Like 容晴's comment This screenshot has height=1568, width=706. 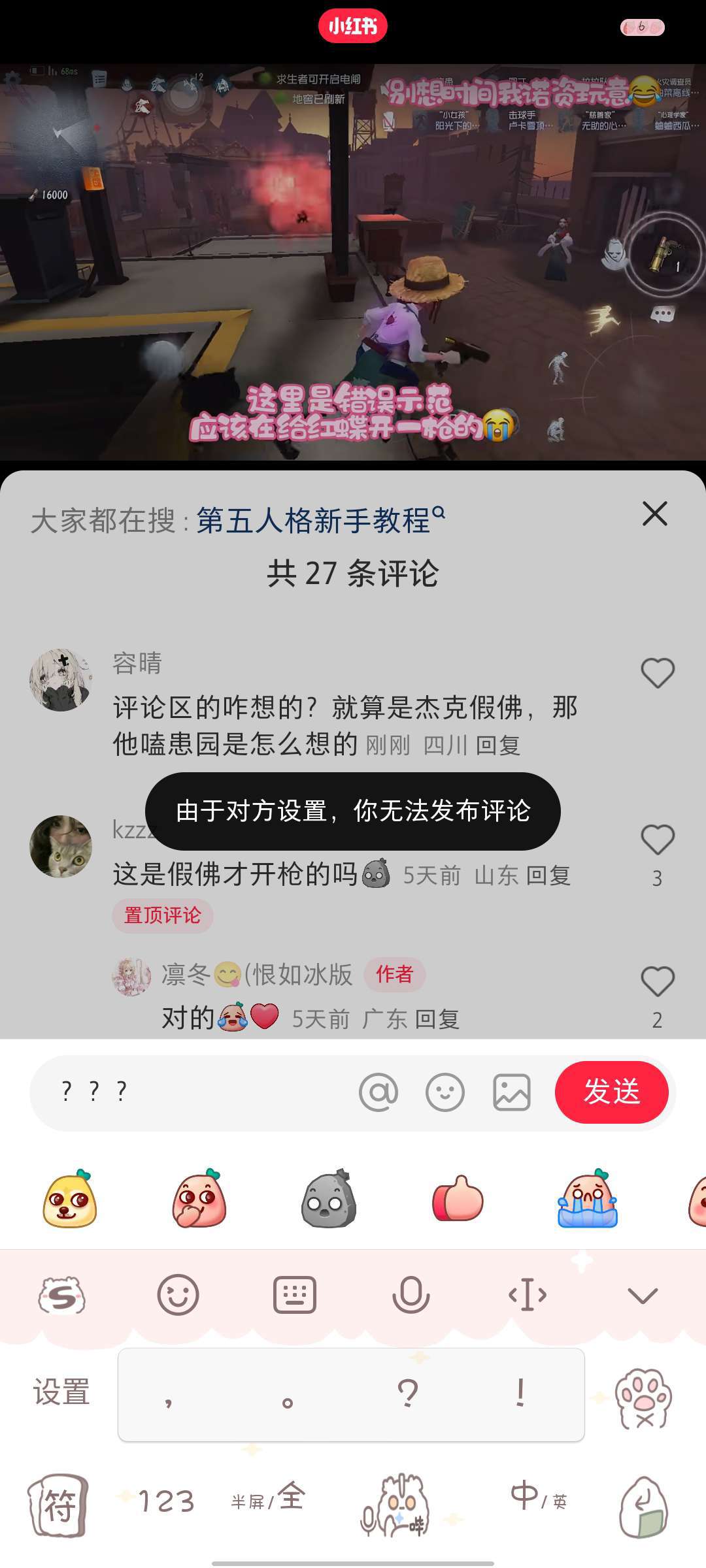click(x=657, y=673)
